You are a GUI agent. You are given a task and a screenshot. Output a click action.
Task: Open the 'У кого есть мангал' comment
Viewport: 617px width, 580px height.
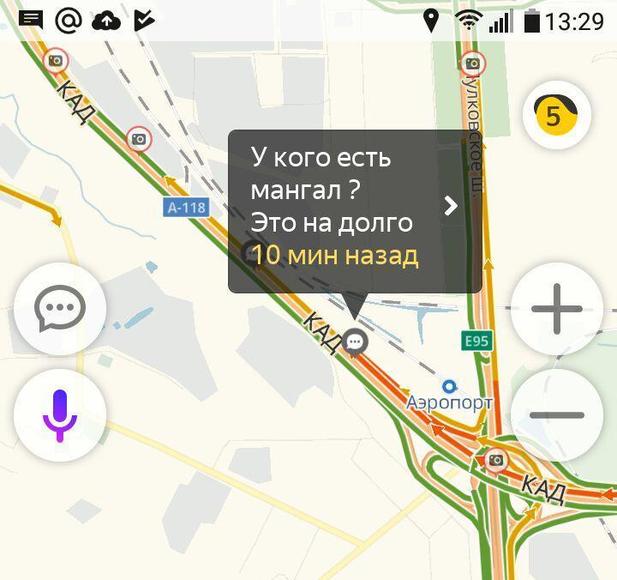point(354,210)
